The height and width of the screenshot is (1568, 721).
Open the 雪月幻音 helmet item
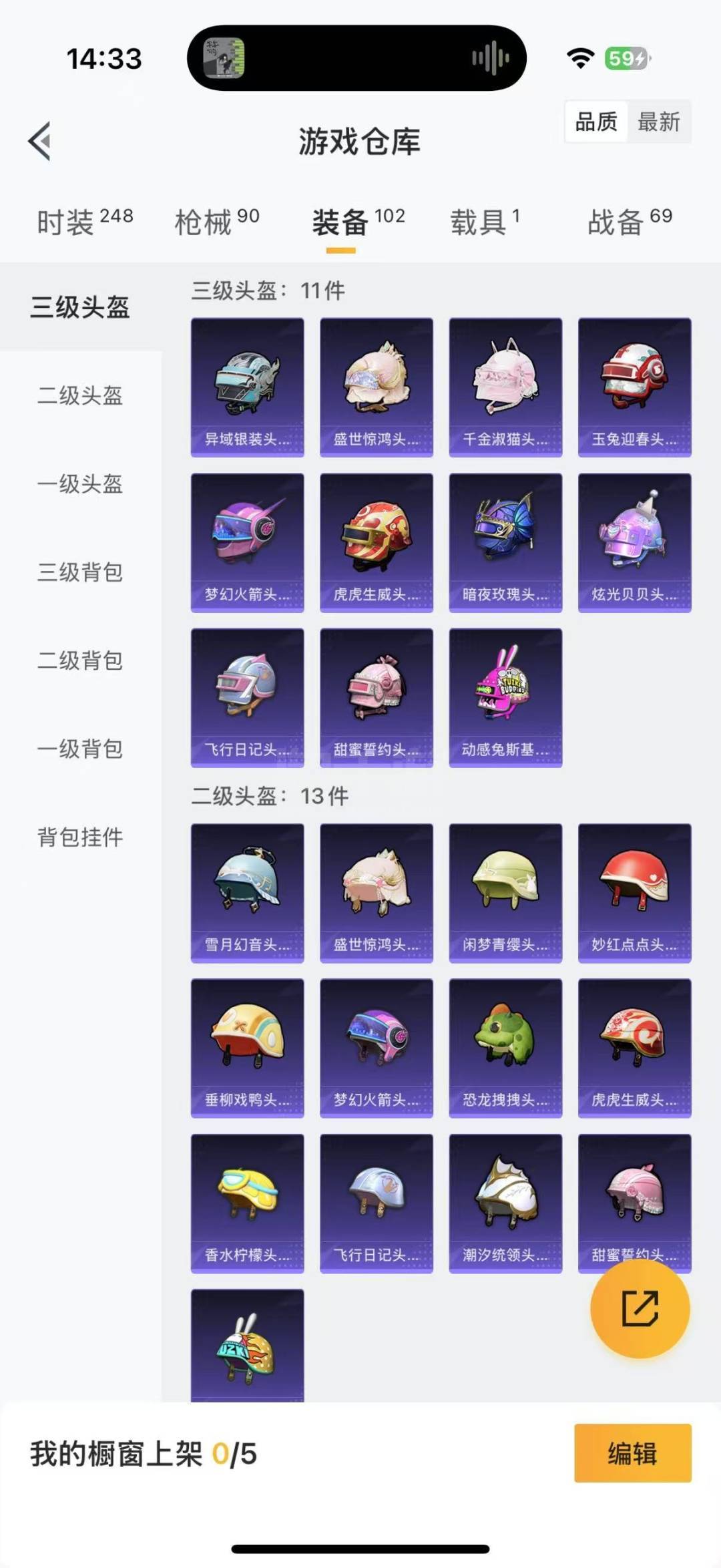[248, 893]
